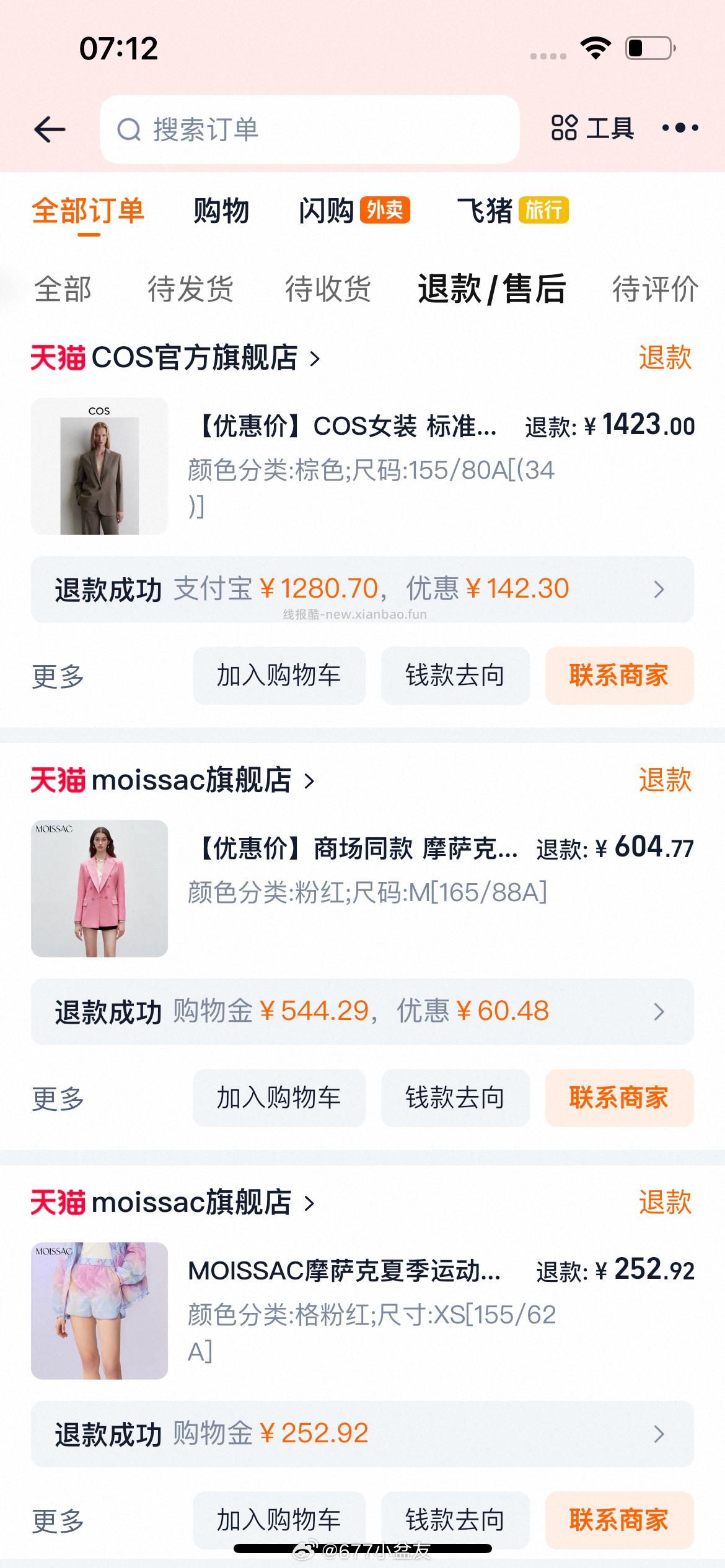Tap the 搜索订单 search input field
This screenshot has width=725, height=1568.
[x=310, y=129]
